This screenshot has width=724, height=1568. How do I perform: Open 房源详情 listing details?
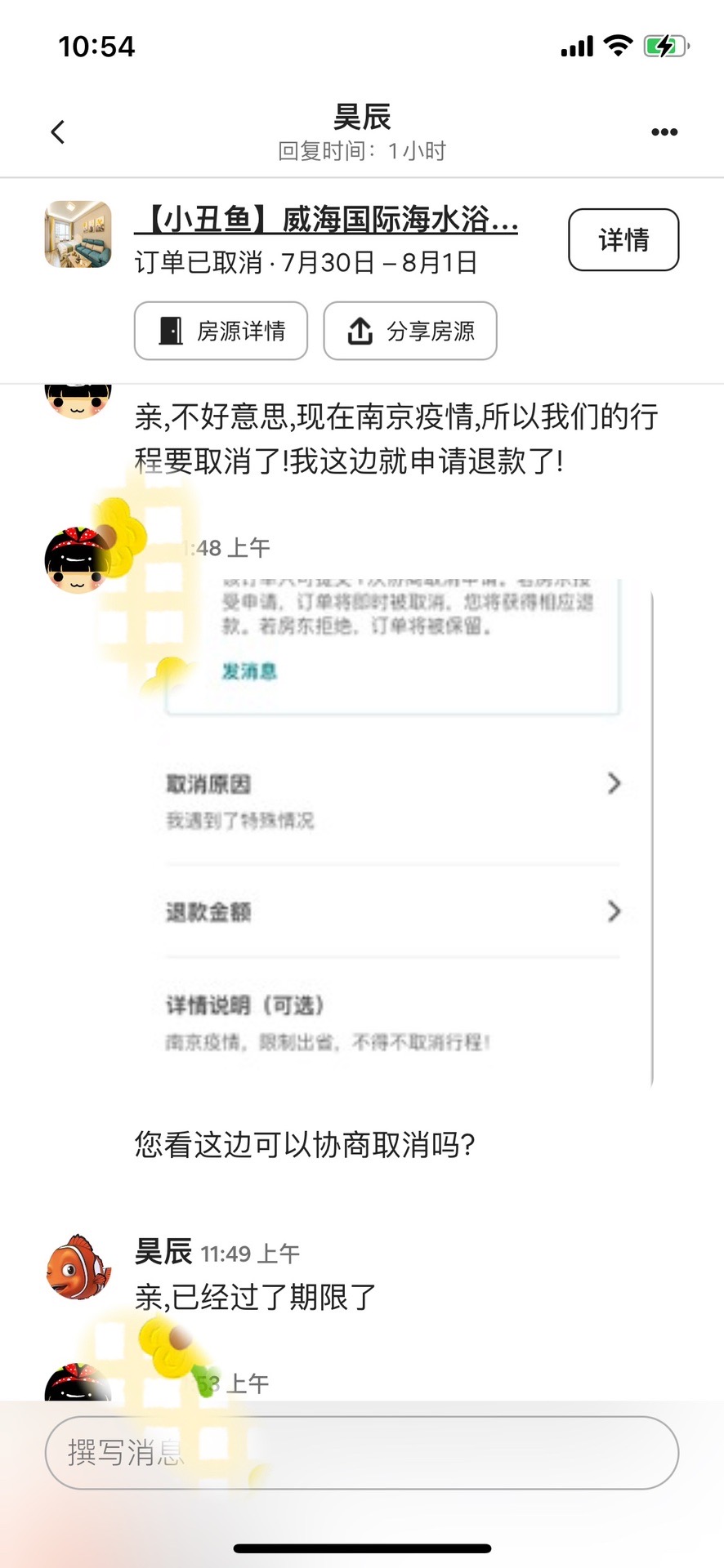click(x=221, y=331)
